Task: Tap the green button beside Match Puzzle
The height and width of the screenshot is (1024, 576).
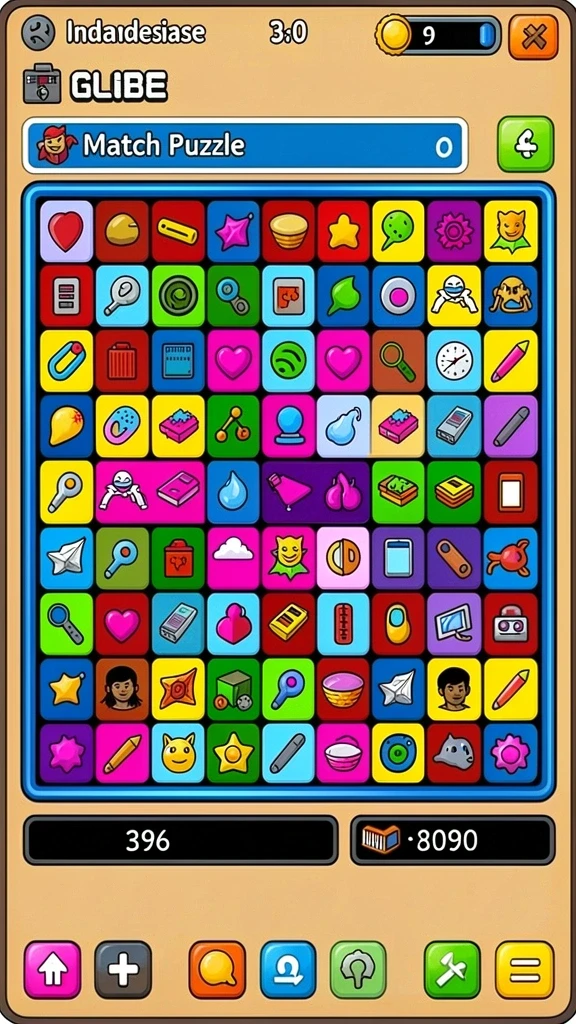Action: [525, 144]
